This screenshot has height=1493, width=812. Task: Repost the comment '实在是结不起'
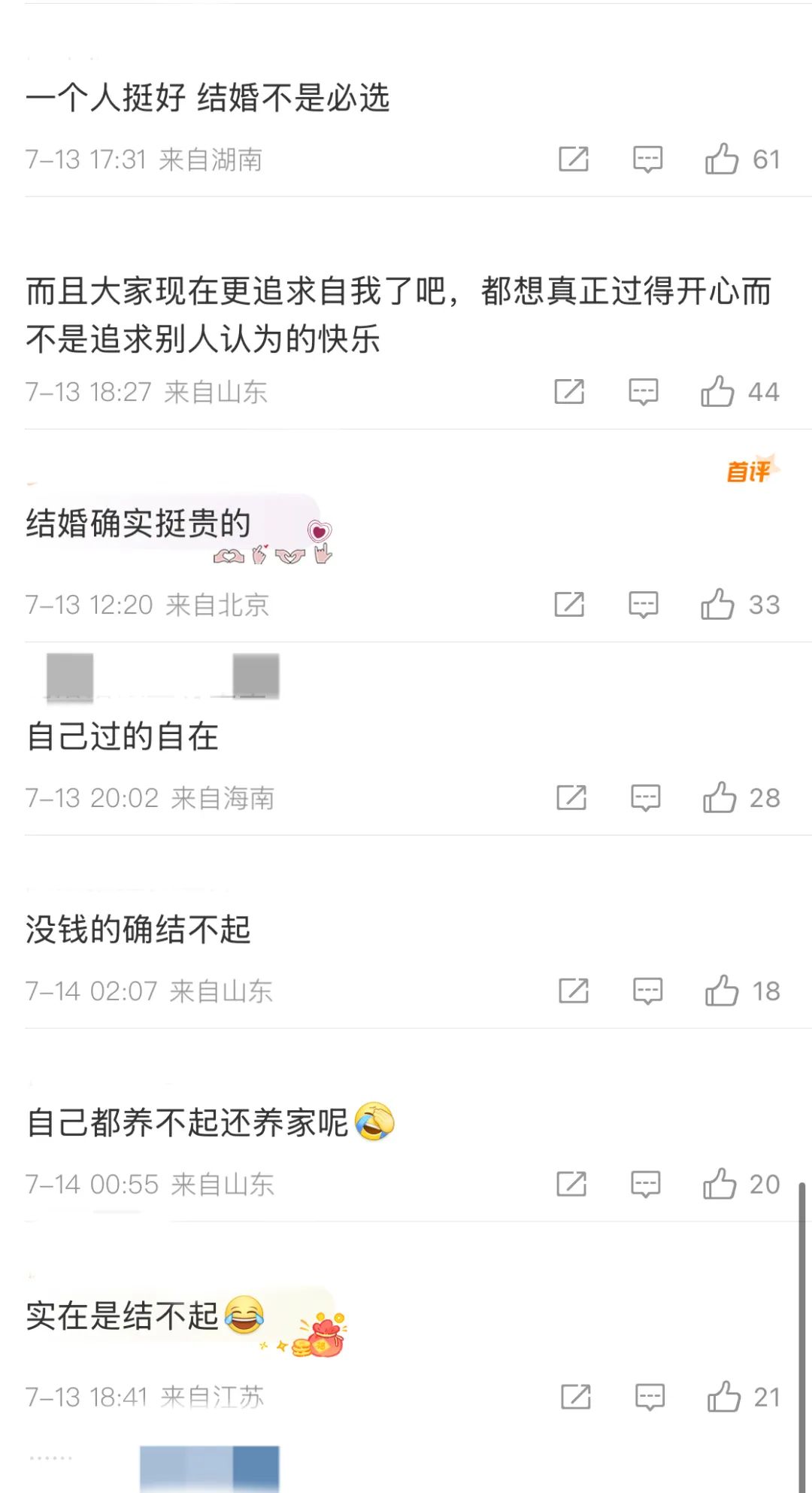576,1397
